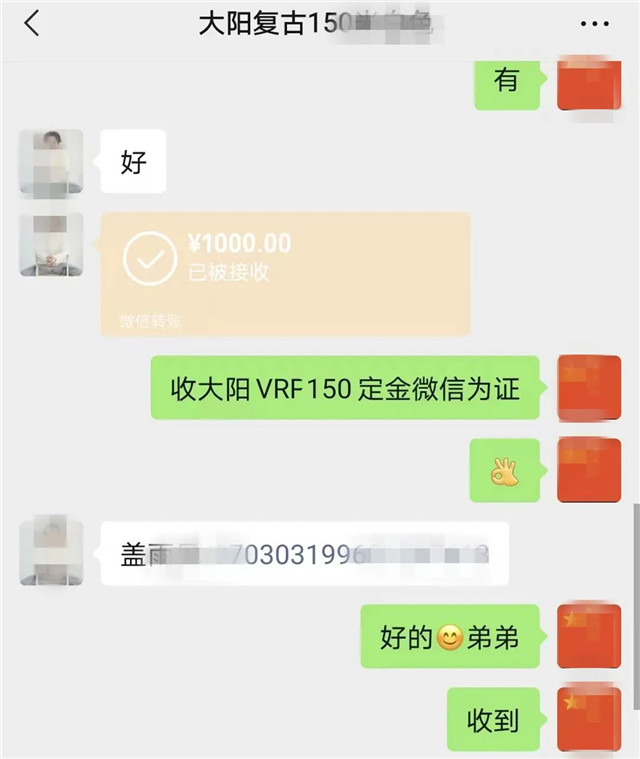Open sender's avatar beside the 好 message
Viewport: 640px width, 759px height.
point(51,162)
